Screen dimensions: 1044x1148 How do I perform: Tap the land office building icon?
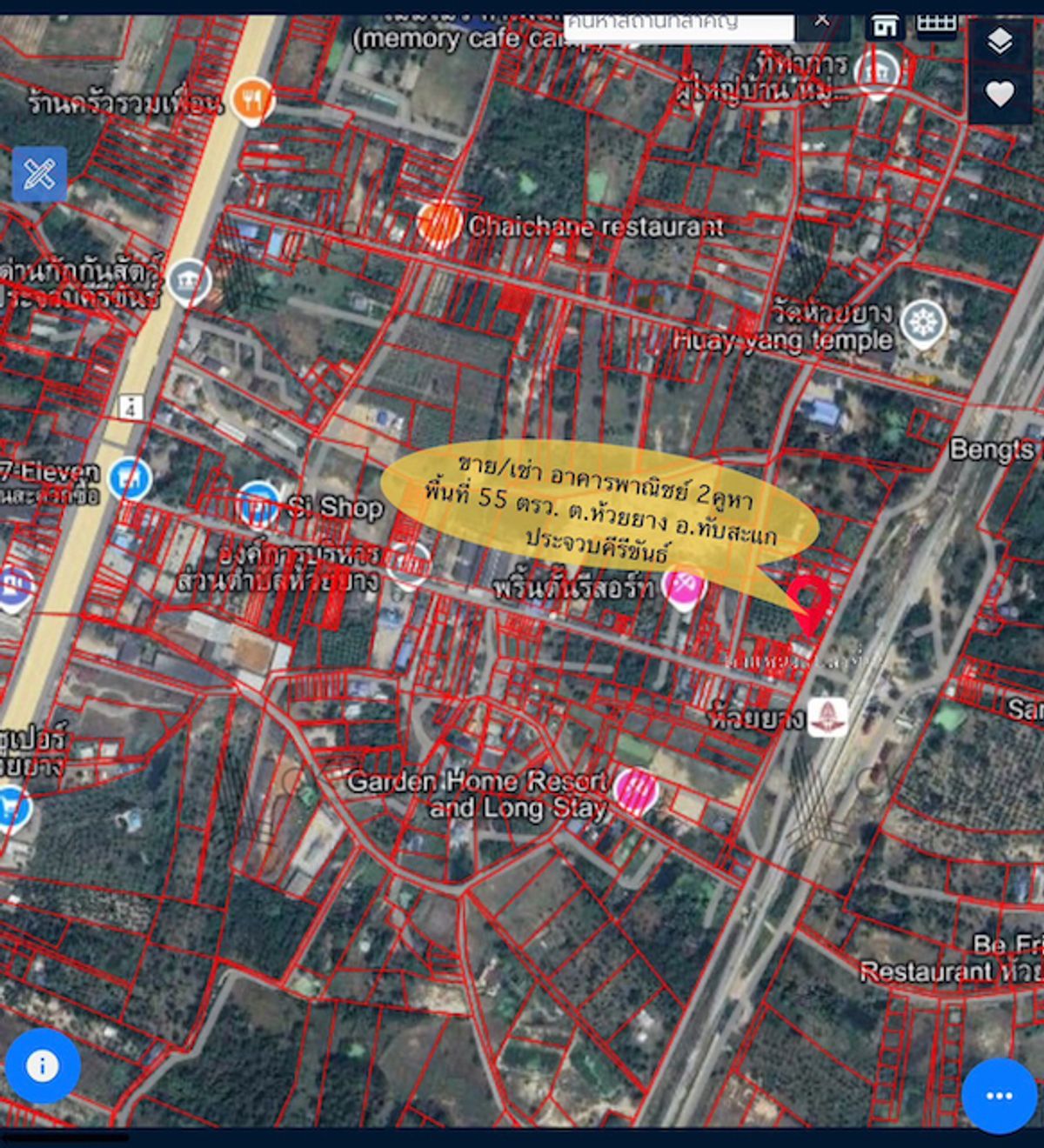coord(885,26)
